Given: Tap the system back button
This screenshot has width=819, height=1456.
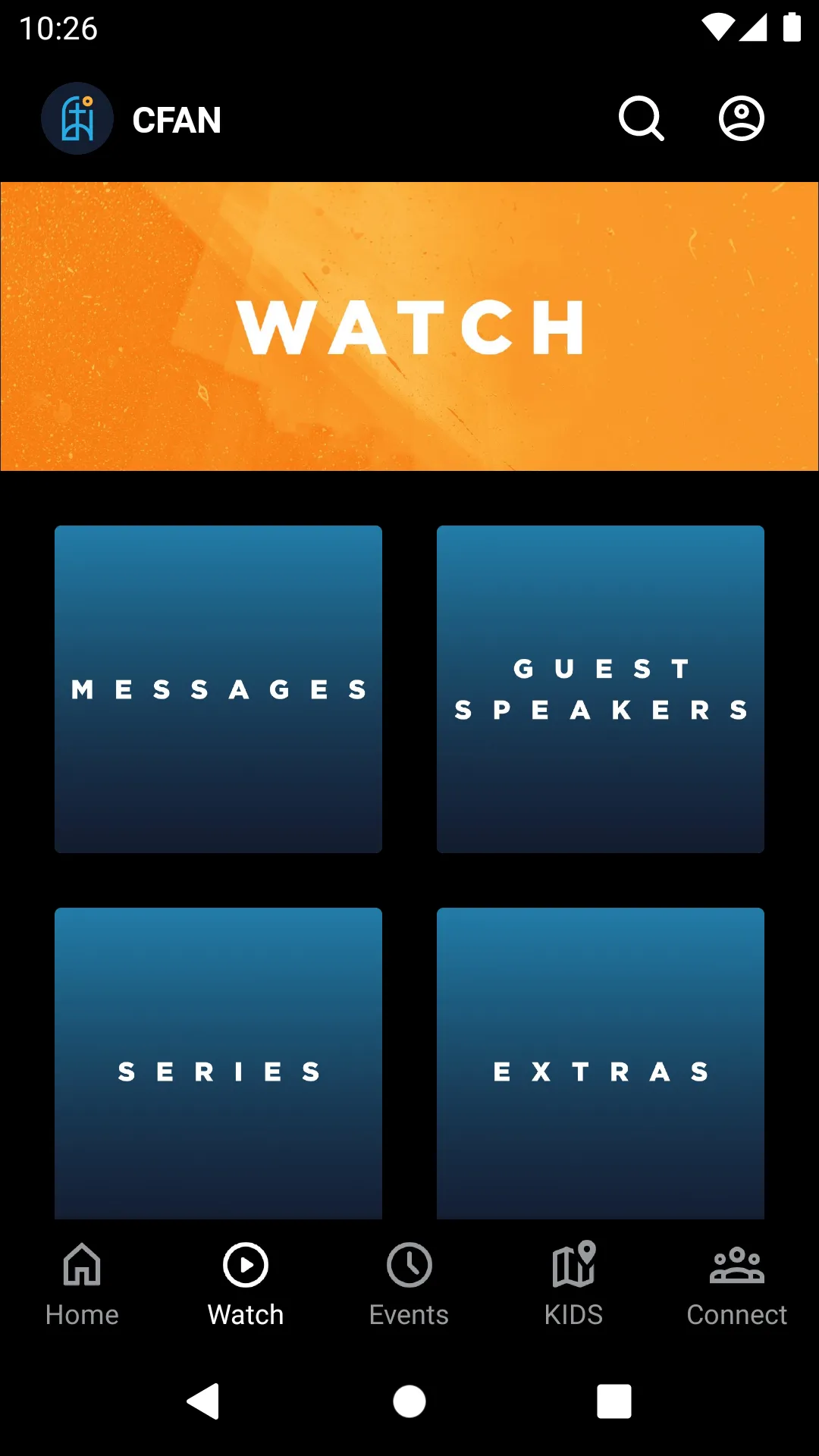Looking at the screenshot, I should pyautogui.click(x=203, y=1401).
